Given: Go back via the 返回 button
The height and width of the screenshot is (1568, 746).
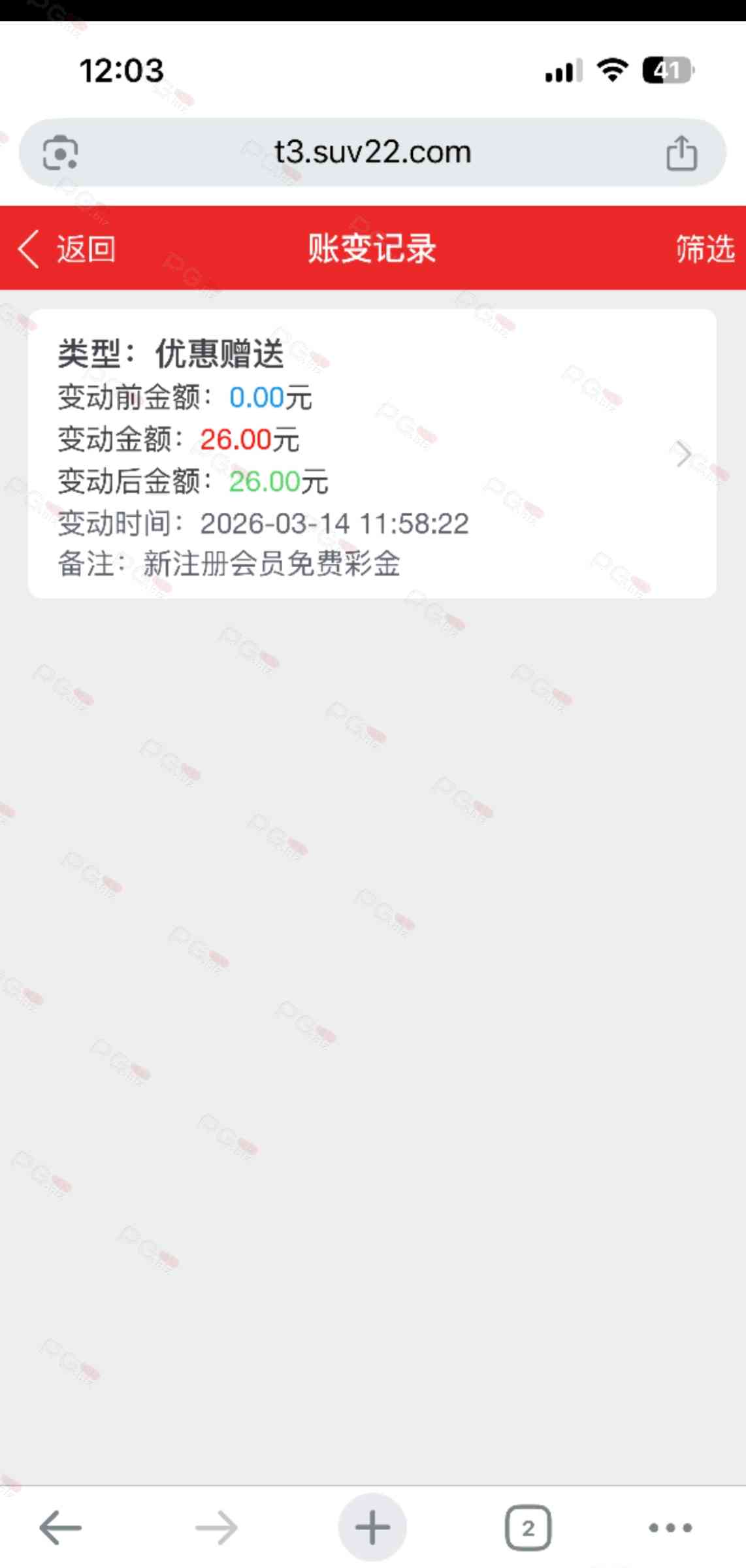Looking at the screenshot, I should point(67,249).
